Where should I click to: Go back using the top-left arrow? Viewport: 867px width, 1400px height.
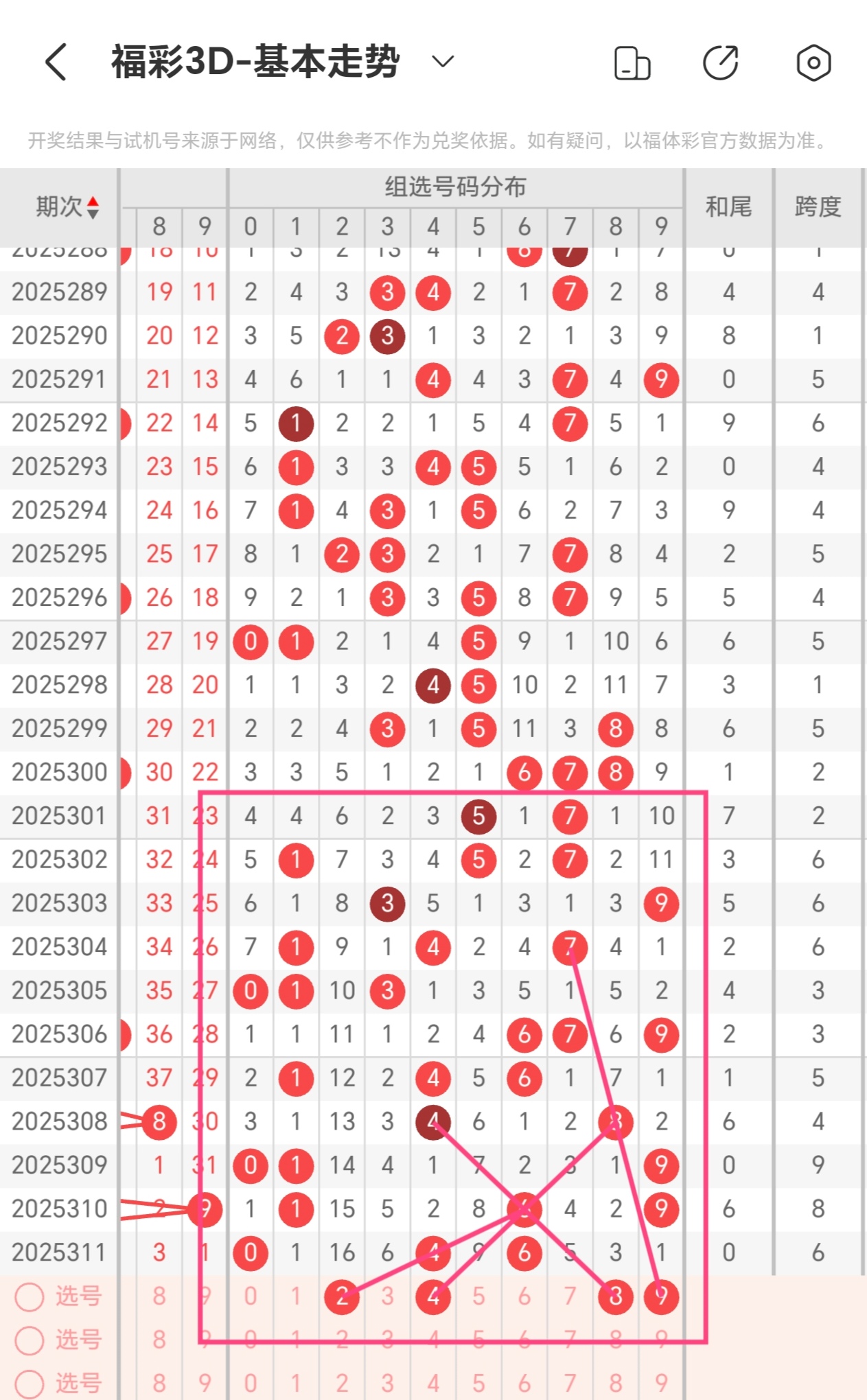[56, 62]
